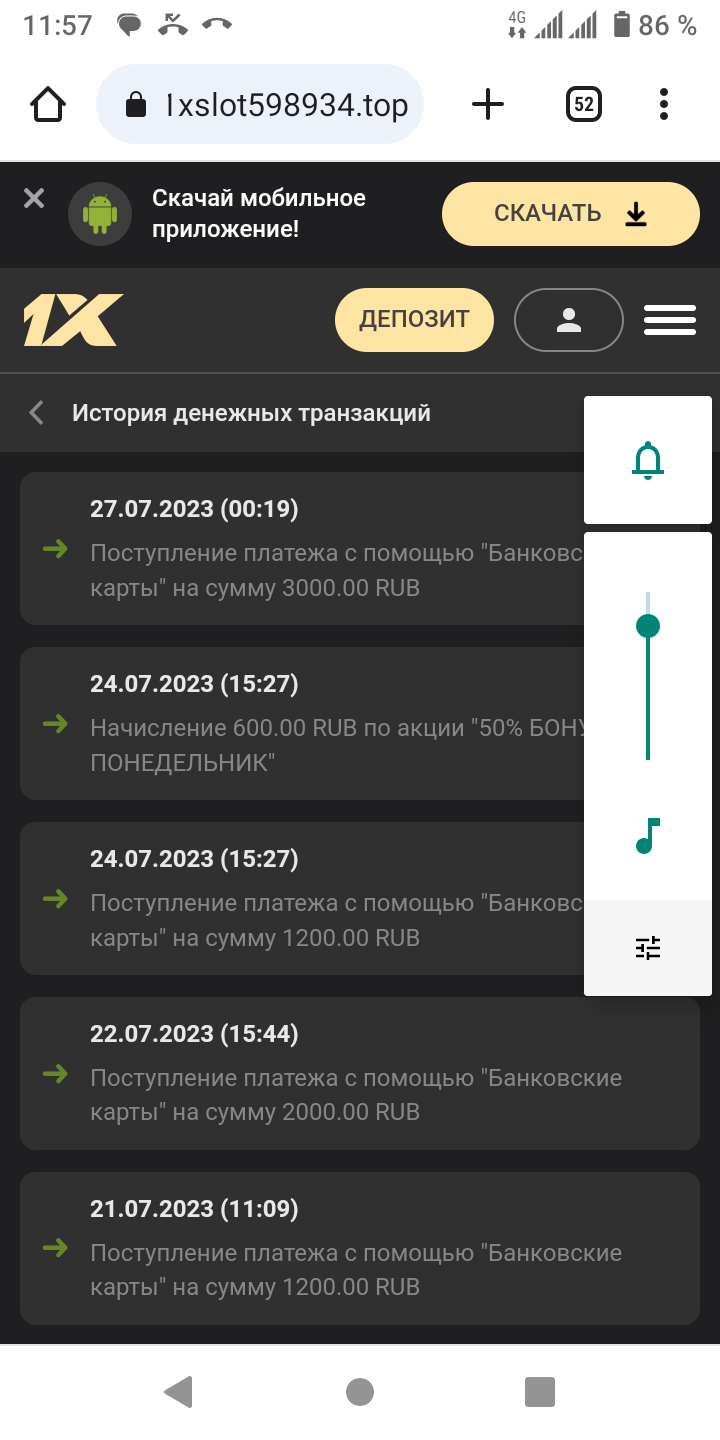This screenshot has height=1440, width=720.
Task: Download the mobile app via СКАЧАТЬ
Action: click(x=570, y=214)
